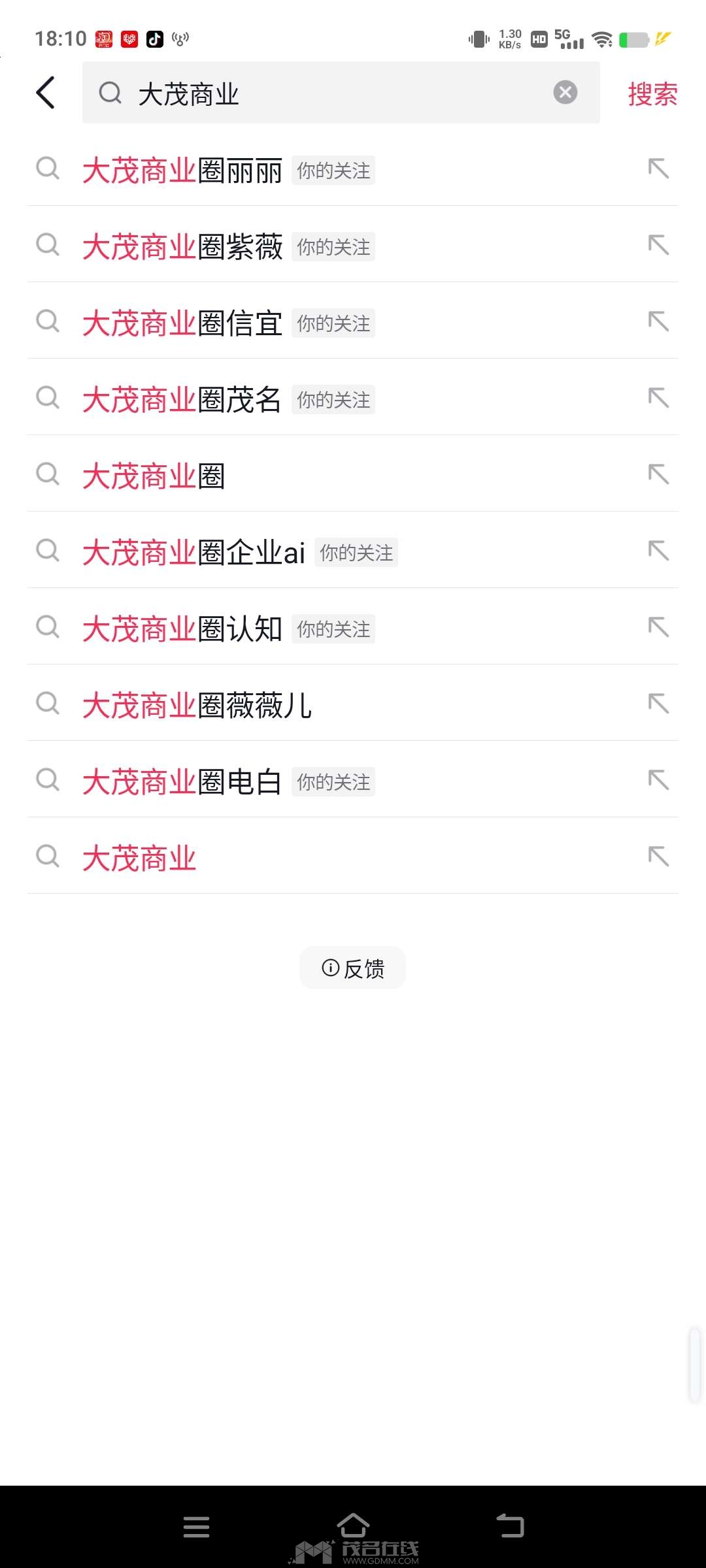Open the 反馈 feedback button
Viewport: 706px width, 1568px height.
tap(353, 968)
